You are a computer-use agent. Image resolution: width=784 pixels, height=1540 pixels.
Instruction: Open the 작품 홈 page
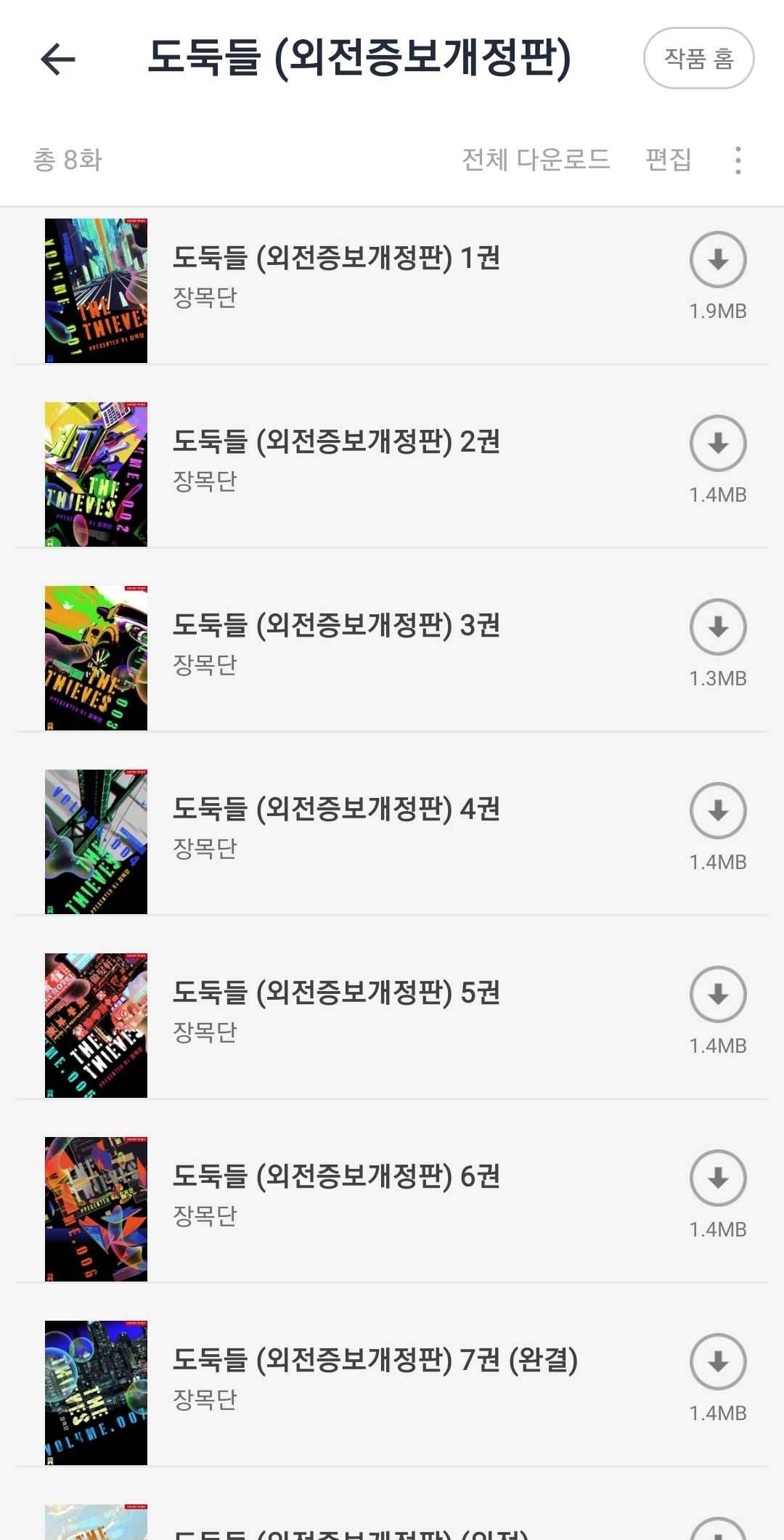tap(698, 58)
